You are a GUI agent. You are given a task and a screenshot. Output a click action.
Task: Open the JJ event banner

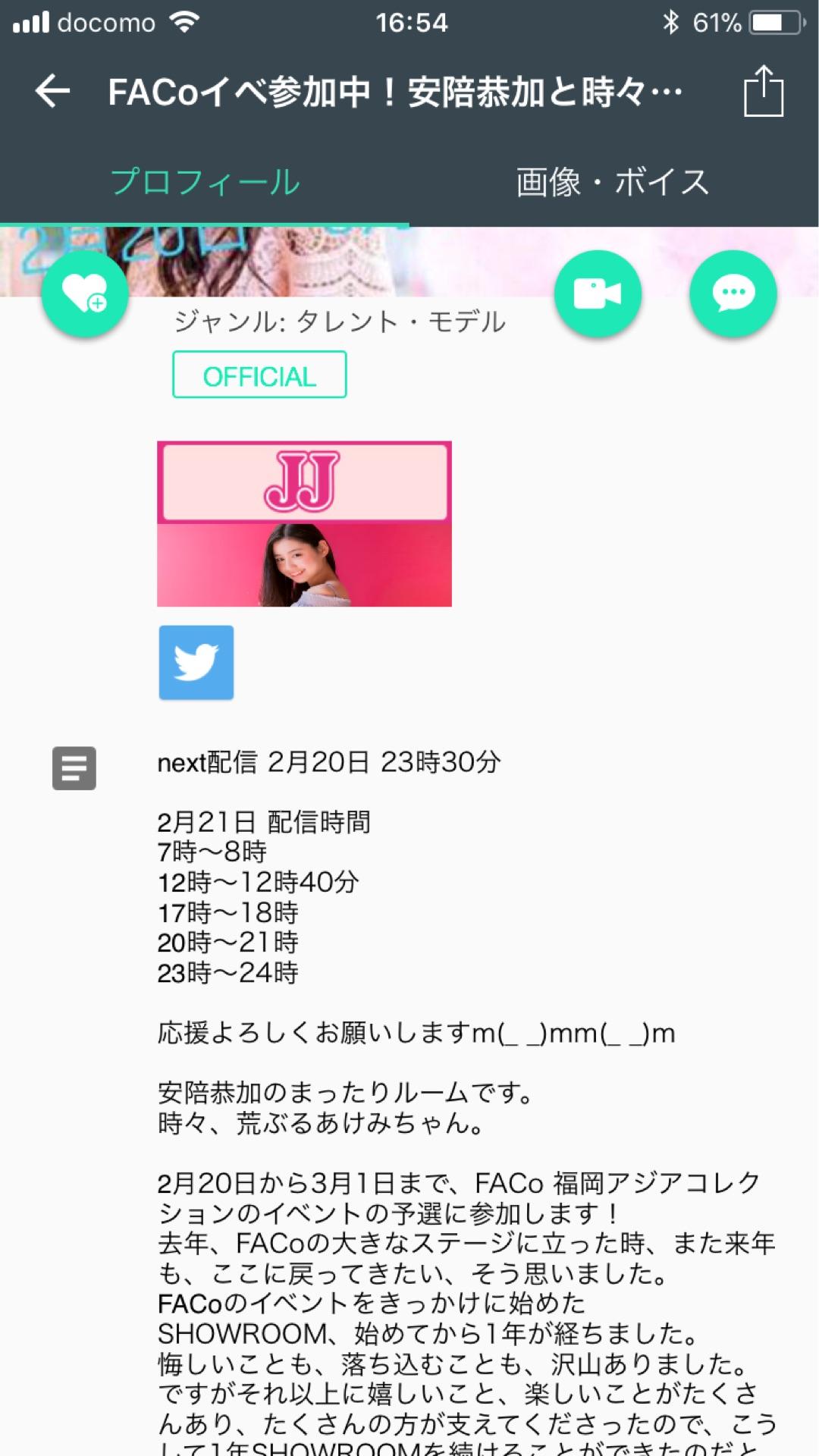(x=304, y=523)
